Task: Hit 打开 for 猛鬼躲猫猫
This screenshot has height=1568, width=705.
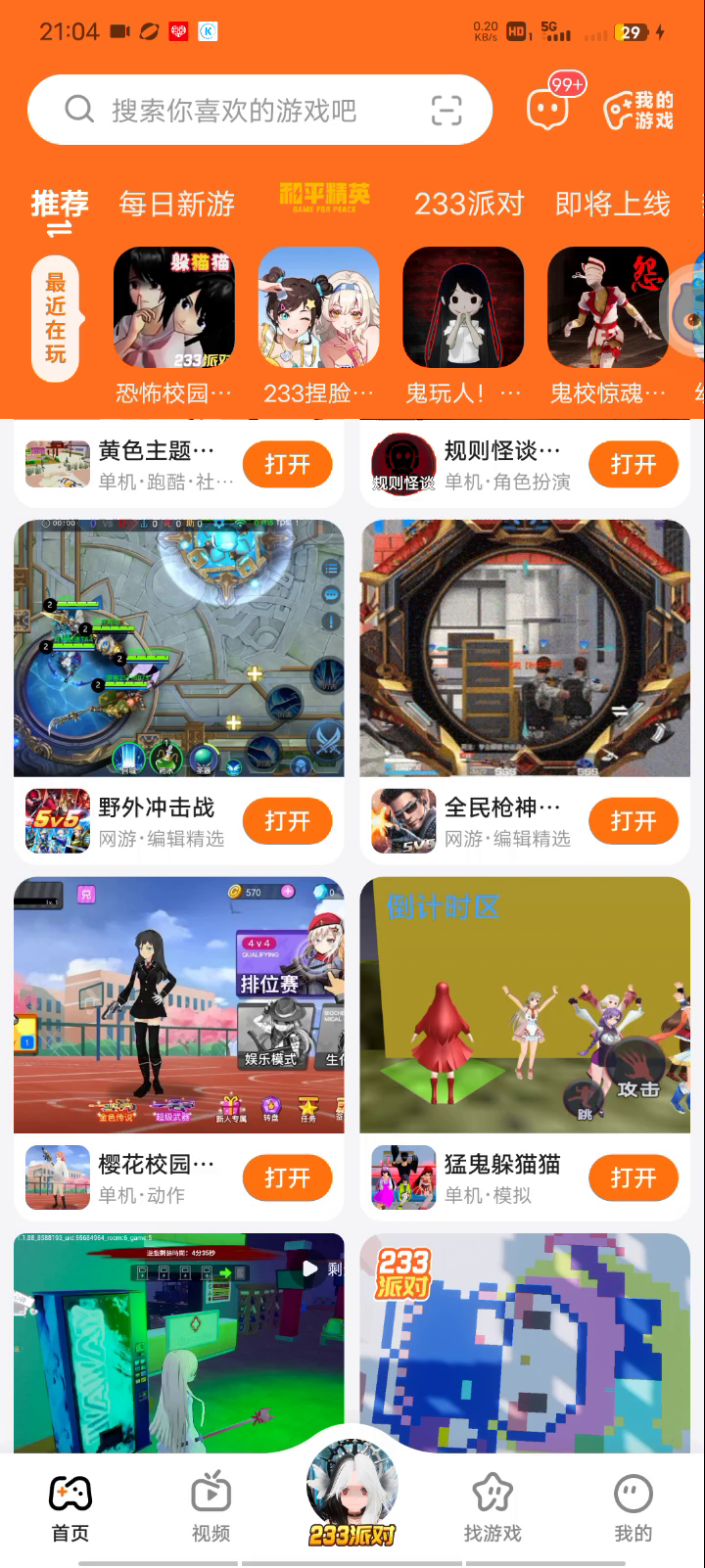Action: (634, 1177)
